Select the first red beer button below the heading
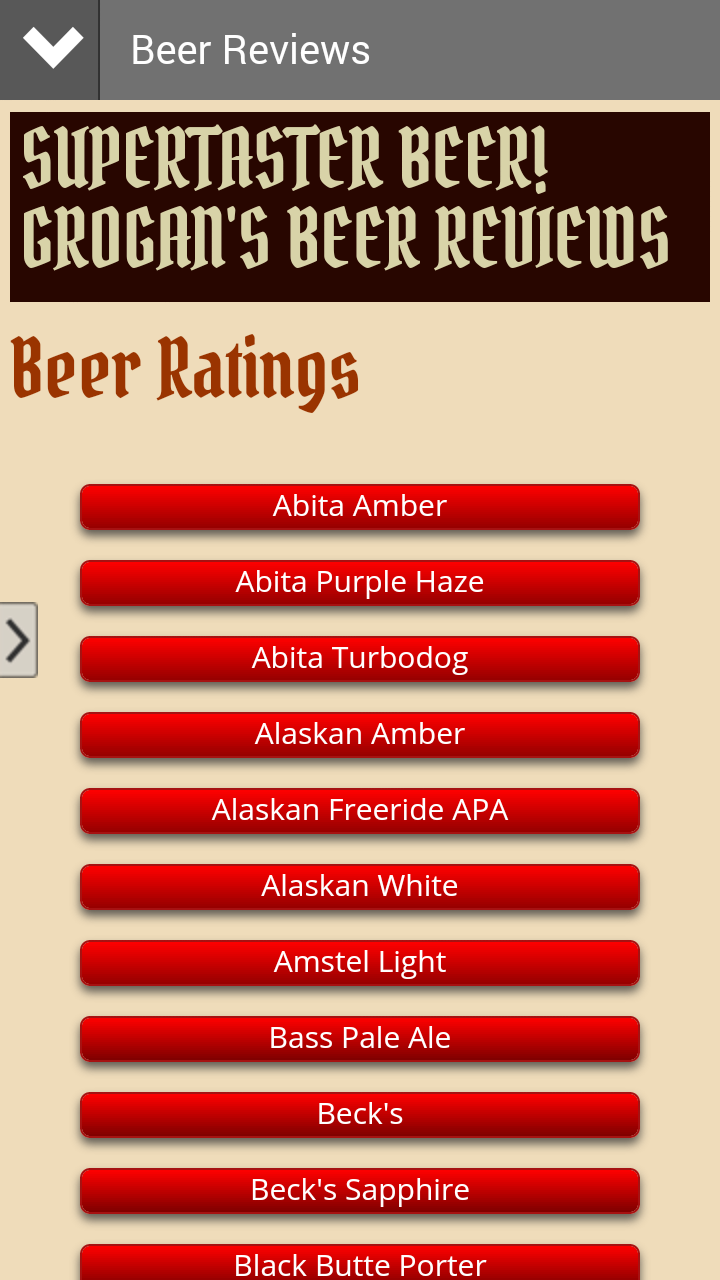 click(359, 506)
